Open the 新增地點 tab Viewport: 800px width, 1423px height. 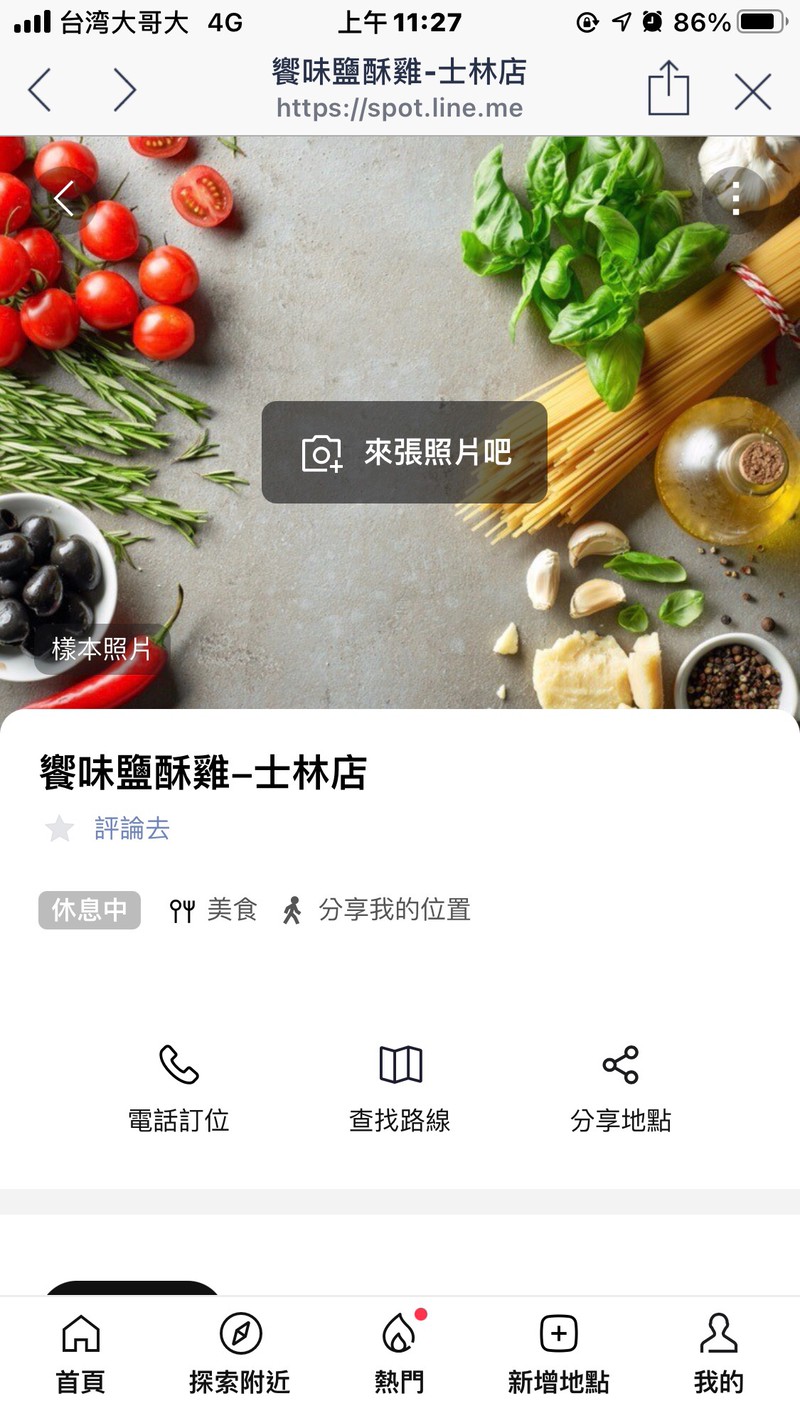tap(558, 1355)
